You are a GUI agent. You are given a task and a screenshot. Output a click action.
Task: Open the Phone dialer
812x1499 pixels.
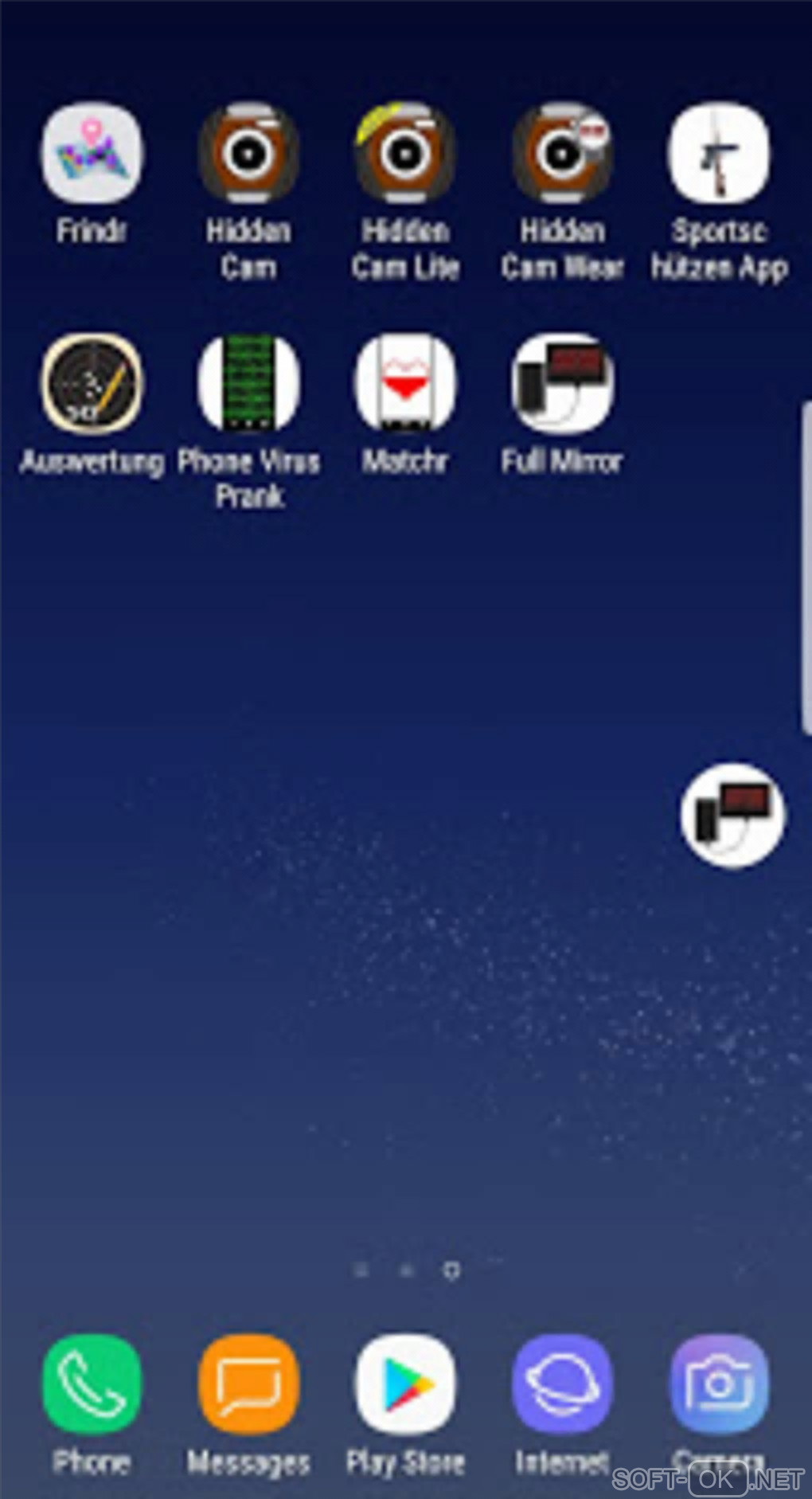[92, 1384]
